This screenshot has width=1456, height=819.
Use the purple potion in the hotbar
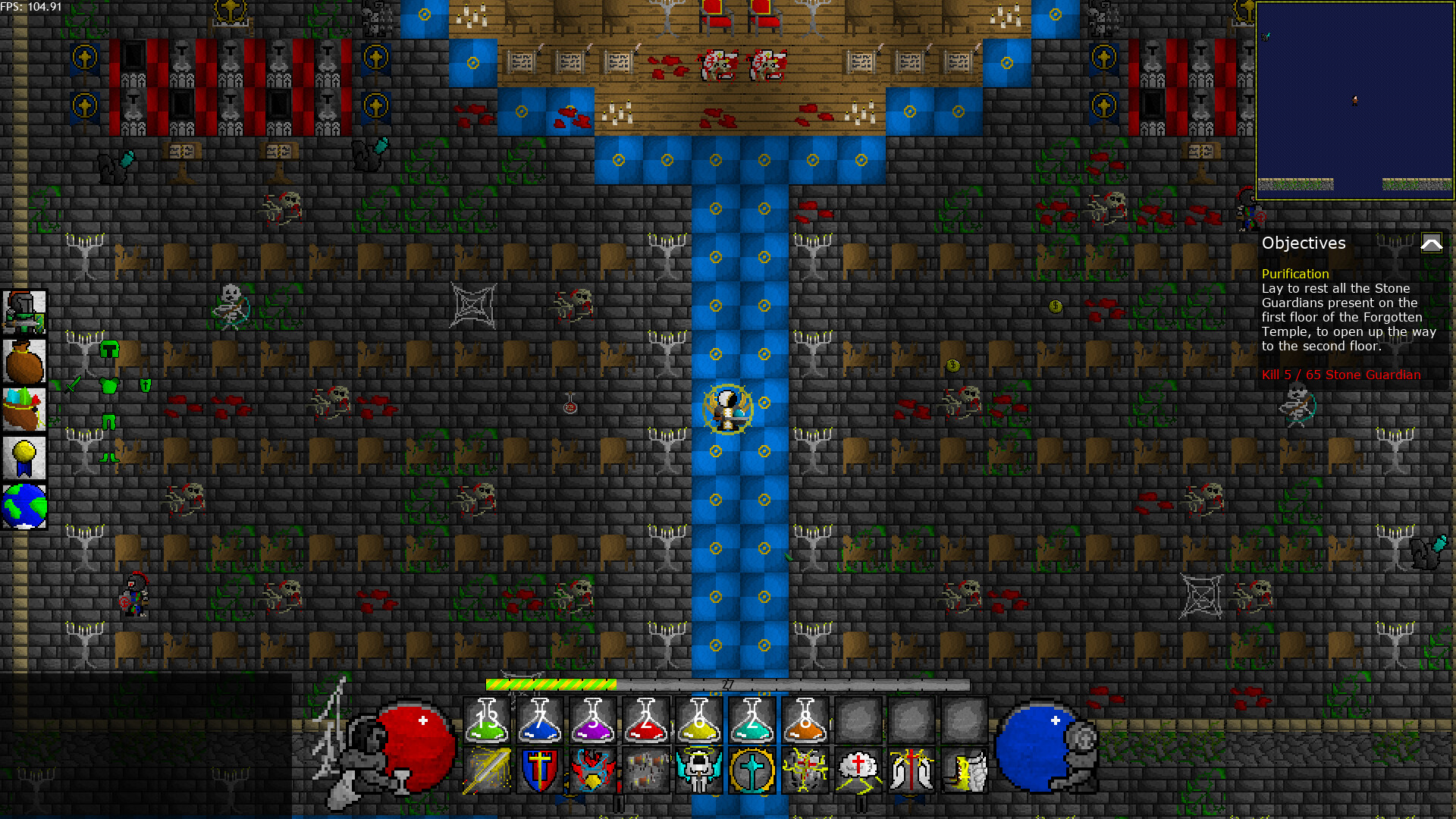point(593,720)
